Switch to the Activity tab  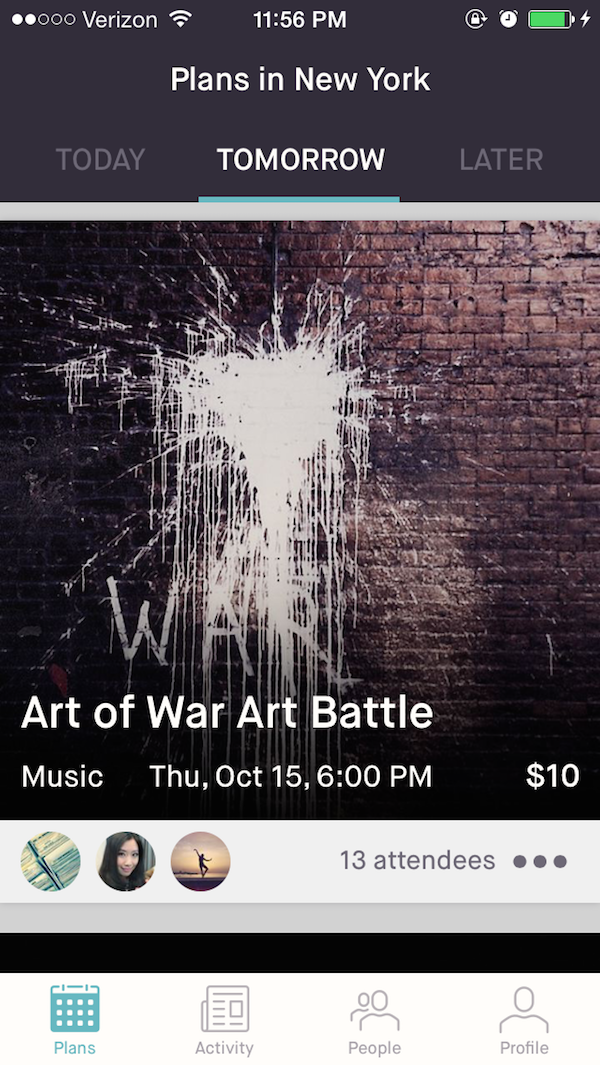pos(225,1019)
